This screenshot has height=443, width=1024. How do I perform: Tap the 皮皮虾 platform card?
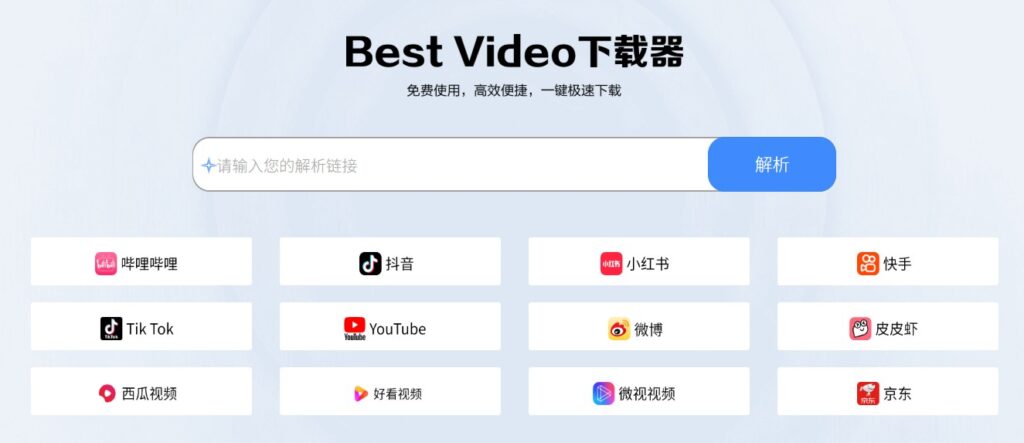click(887, 328)
